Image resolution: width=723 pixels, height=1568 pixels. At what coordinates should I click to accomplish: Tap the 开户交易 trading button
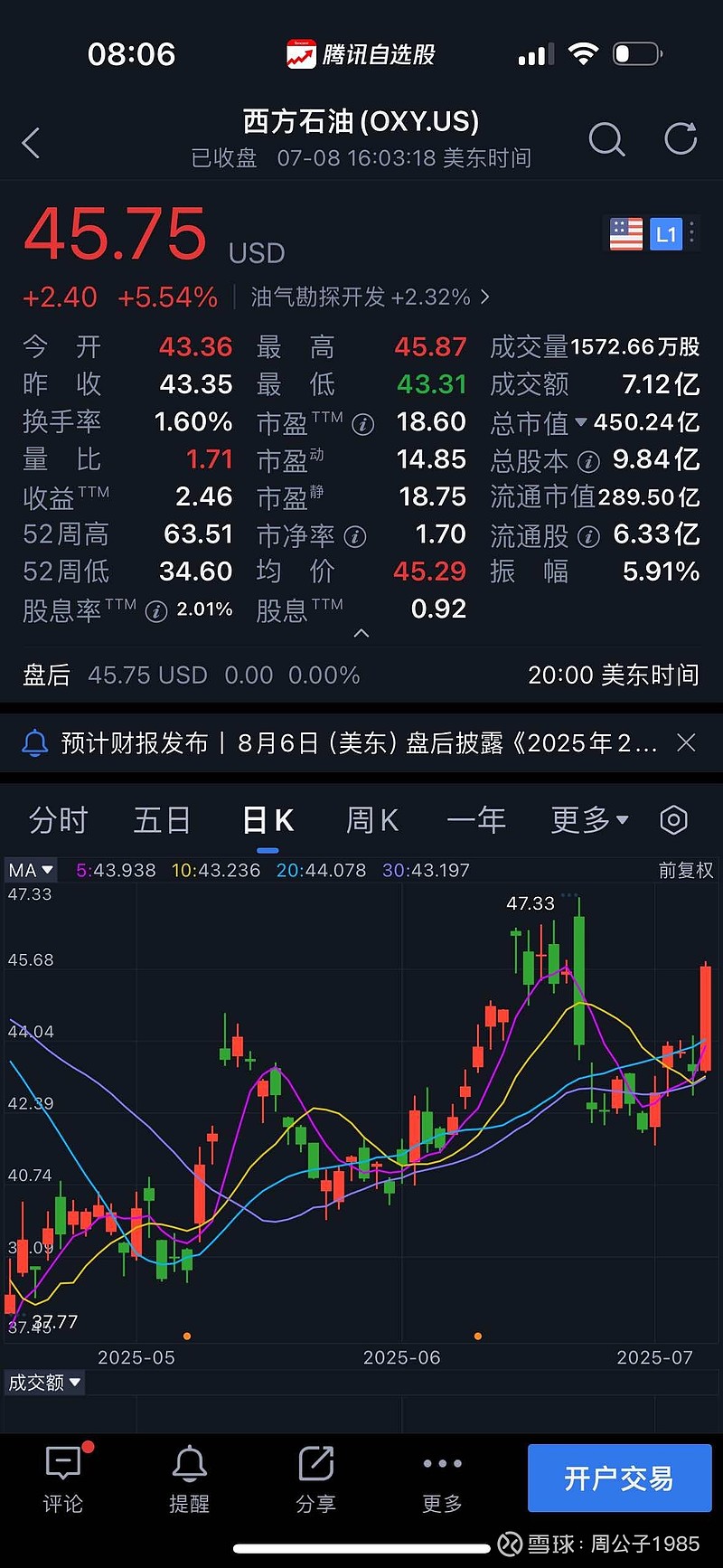point(619,1478)
